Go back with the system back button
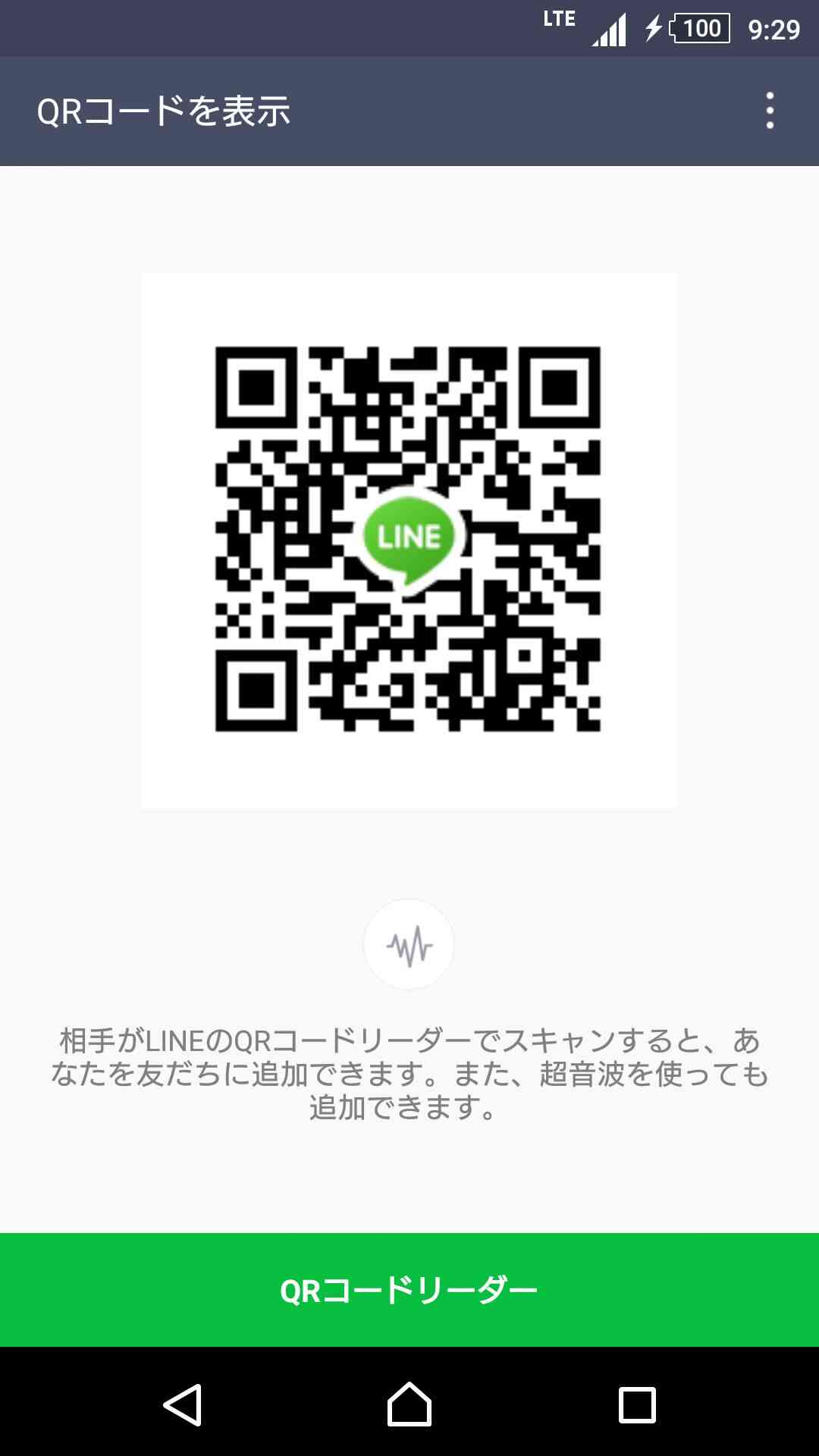 (x=182, y=1404)
